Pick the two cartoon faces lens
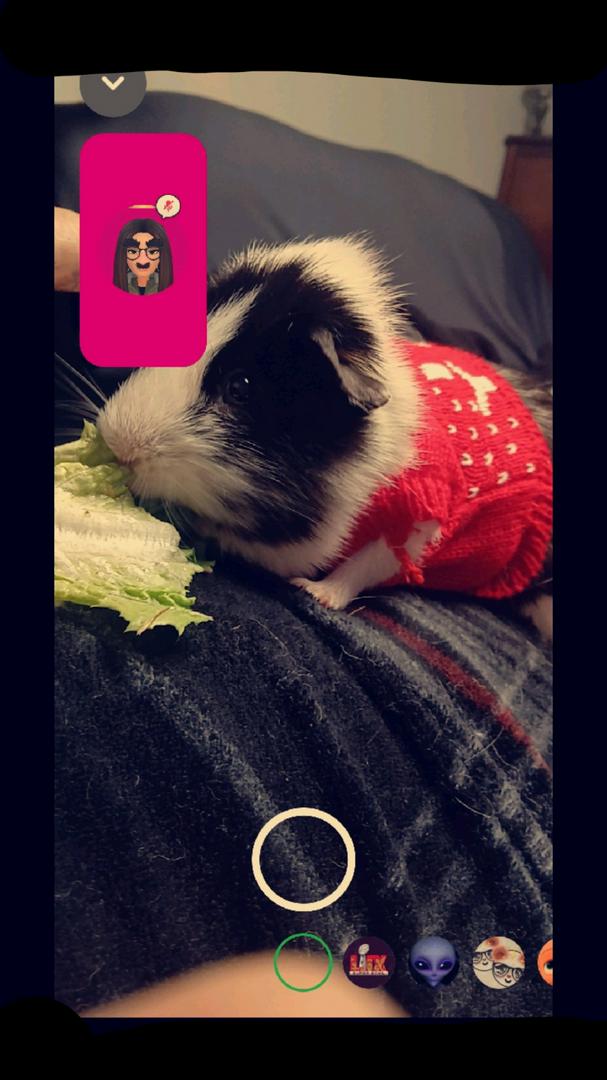 pyautogui.click(x=498, y=962)
